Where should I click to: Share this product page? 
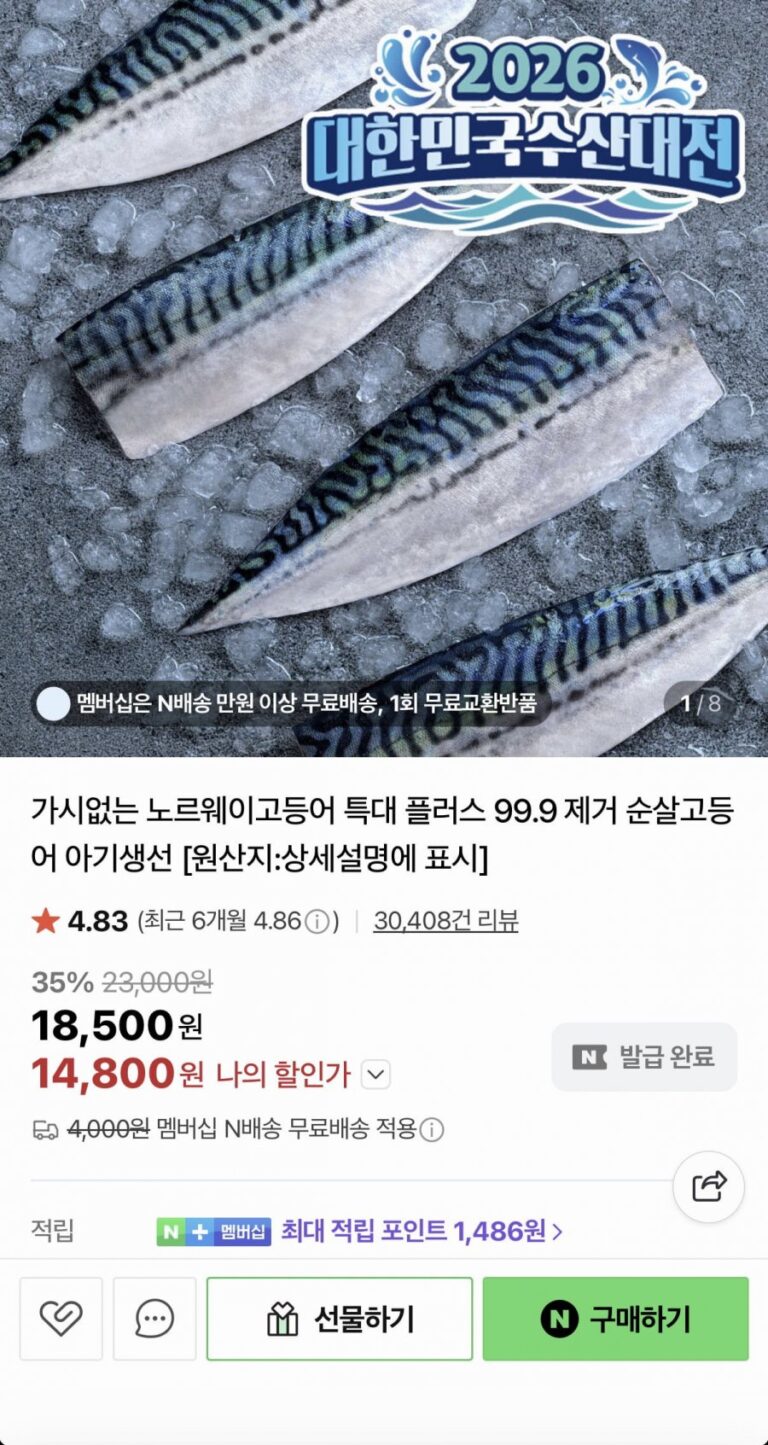point(708,1187)
